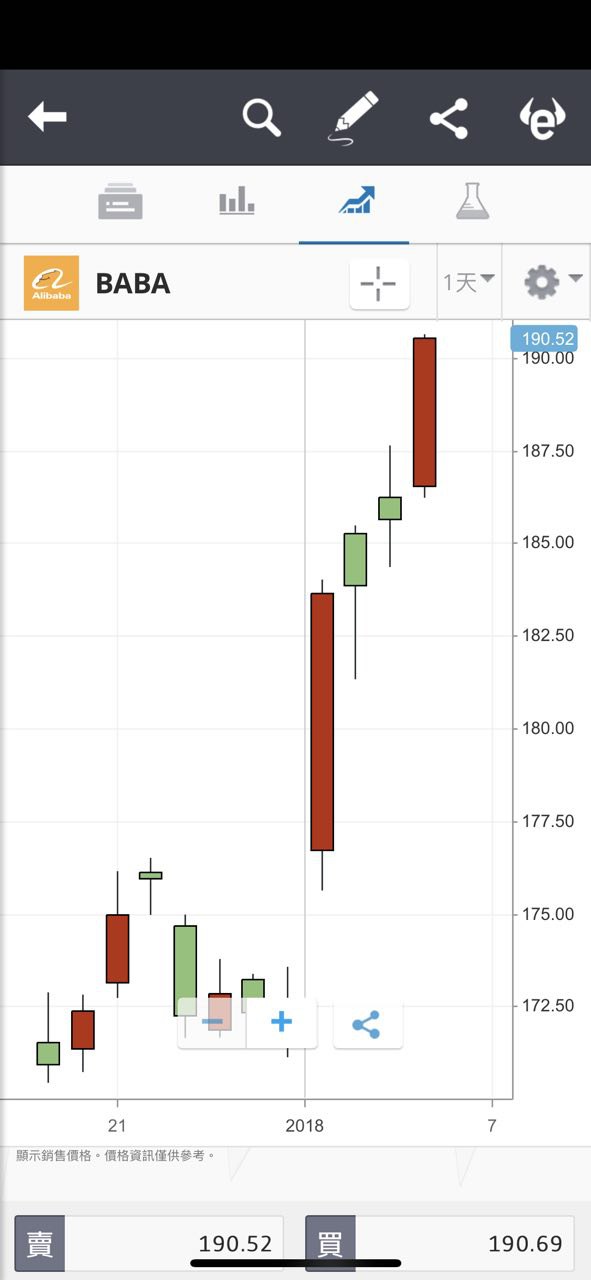The image size is (591, 1280).
Task: Zoom in with the plus button
Action: click(x=282, y=1022)
